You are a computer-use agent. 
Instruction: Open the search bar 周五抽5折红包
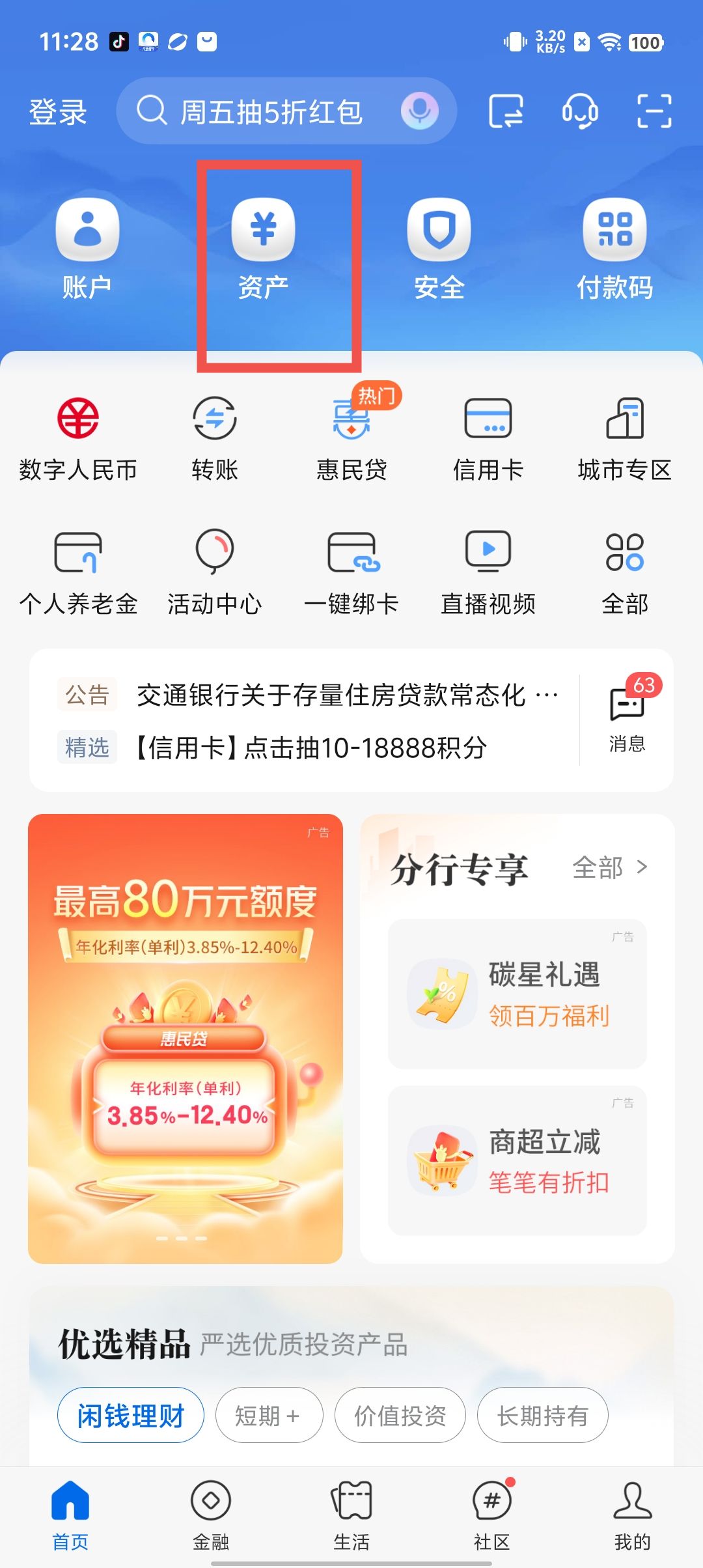[270, 111]
